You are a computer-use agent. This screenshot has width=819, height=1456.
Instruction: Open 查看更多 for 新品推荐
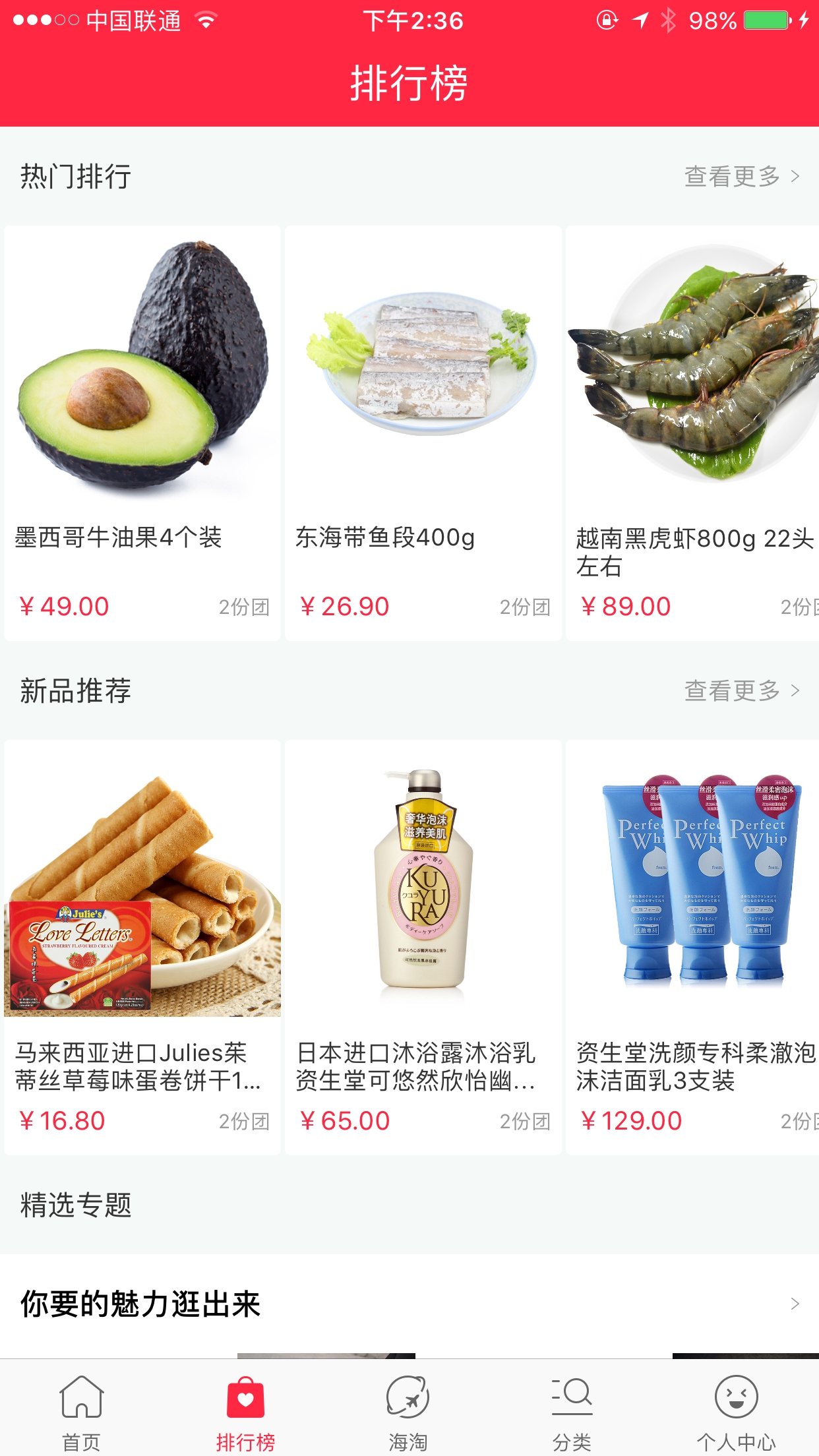point(741,690)
